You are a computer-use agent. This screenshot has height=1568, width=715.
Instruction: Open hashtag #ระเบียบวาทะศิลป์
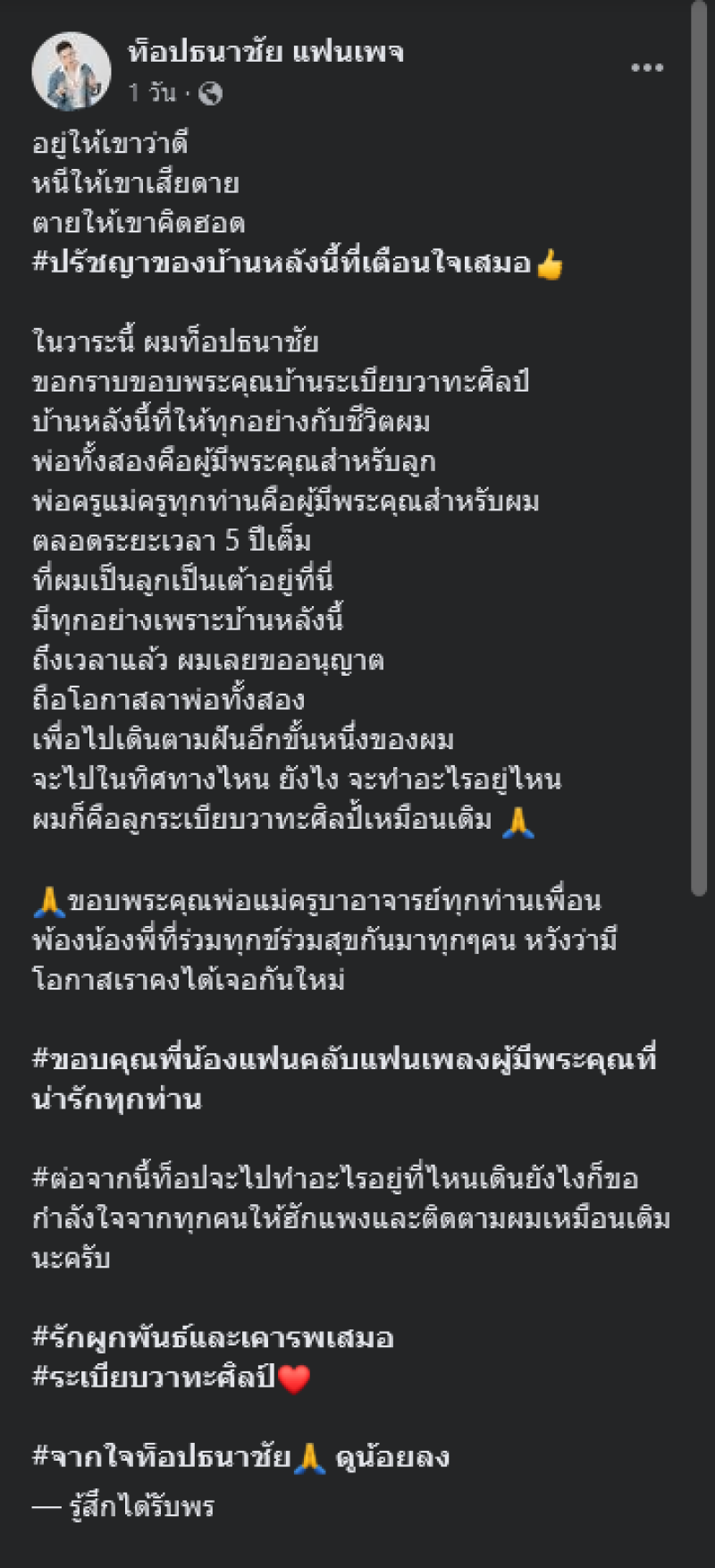(154, 1378)
